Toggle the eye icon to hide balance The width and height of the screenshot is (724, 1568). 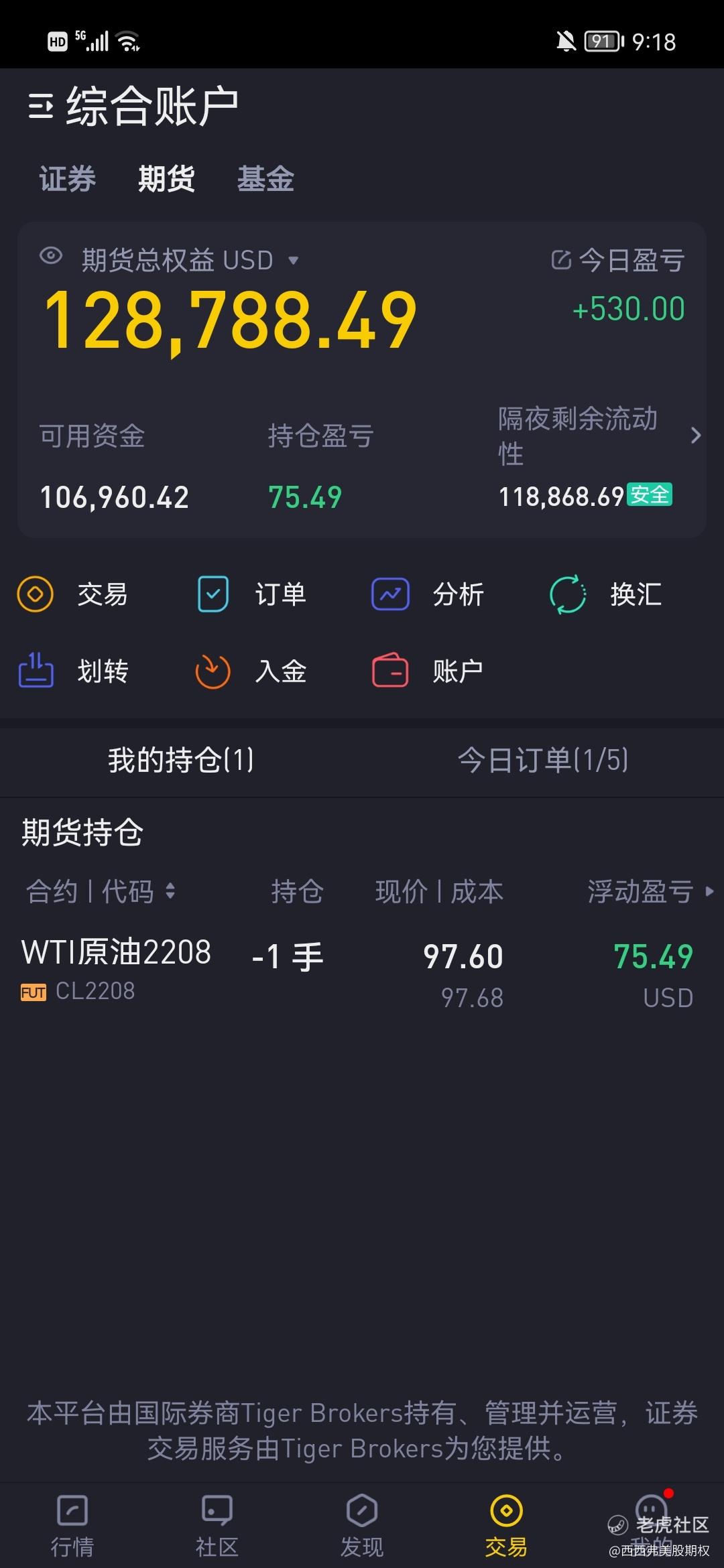pyautogui.click(x=51, y=256)
